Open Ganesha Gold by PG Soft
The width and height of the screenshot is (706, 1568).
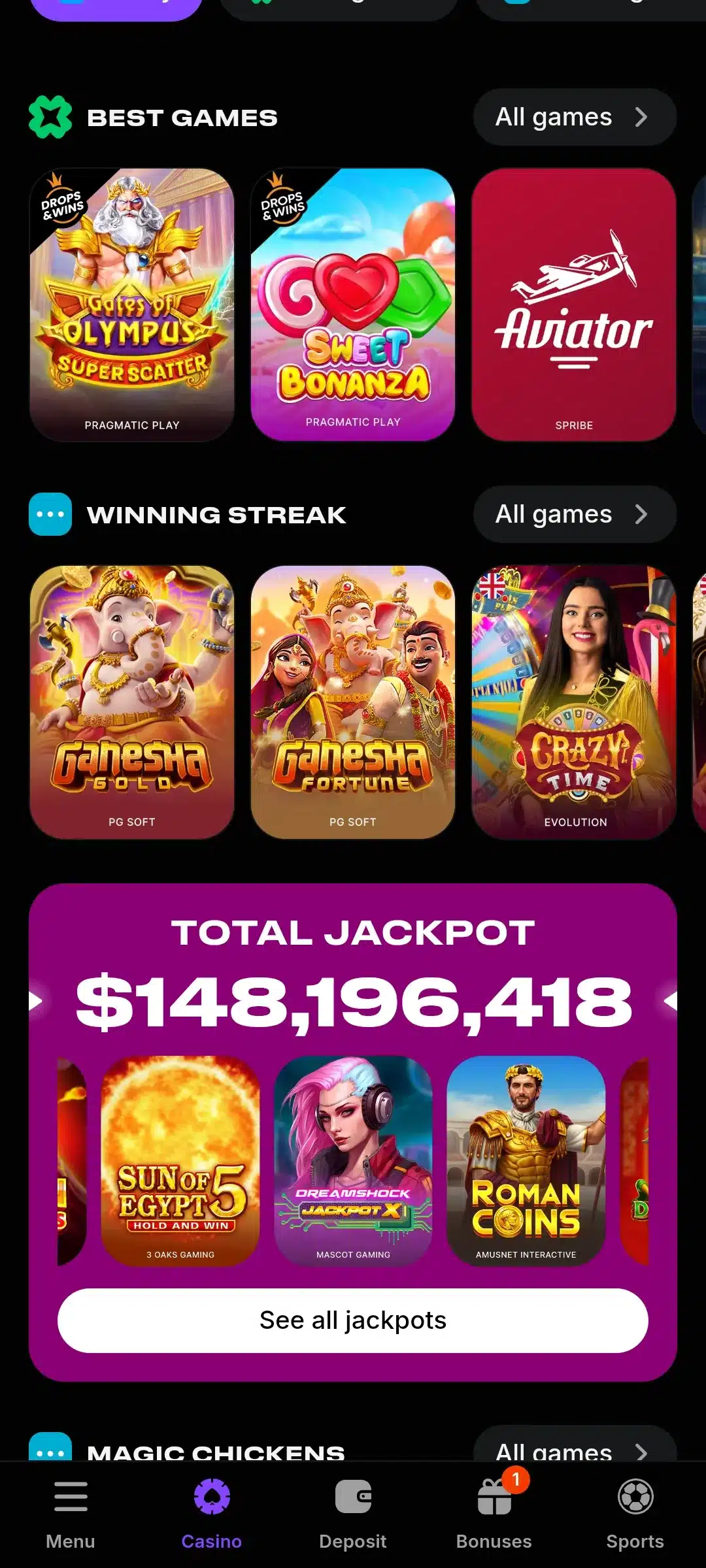pyautogui.click(x=132, y=702)
